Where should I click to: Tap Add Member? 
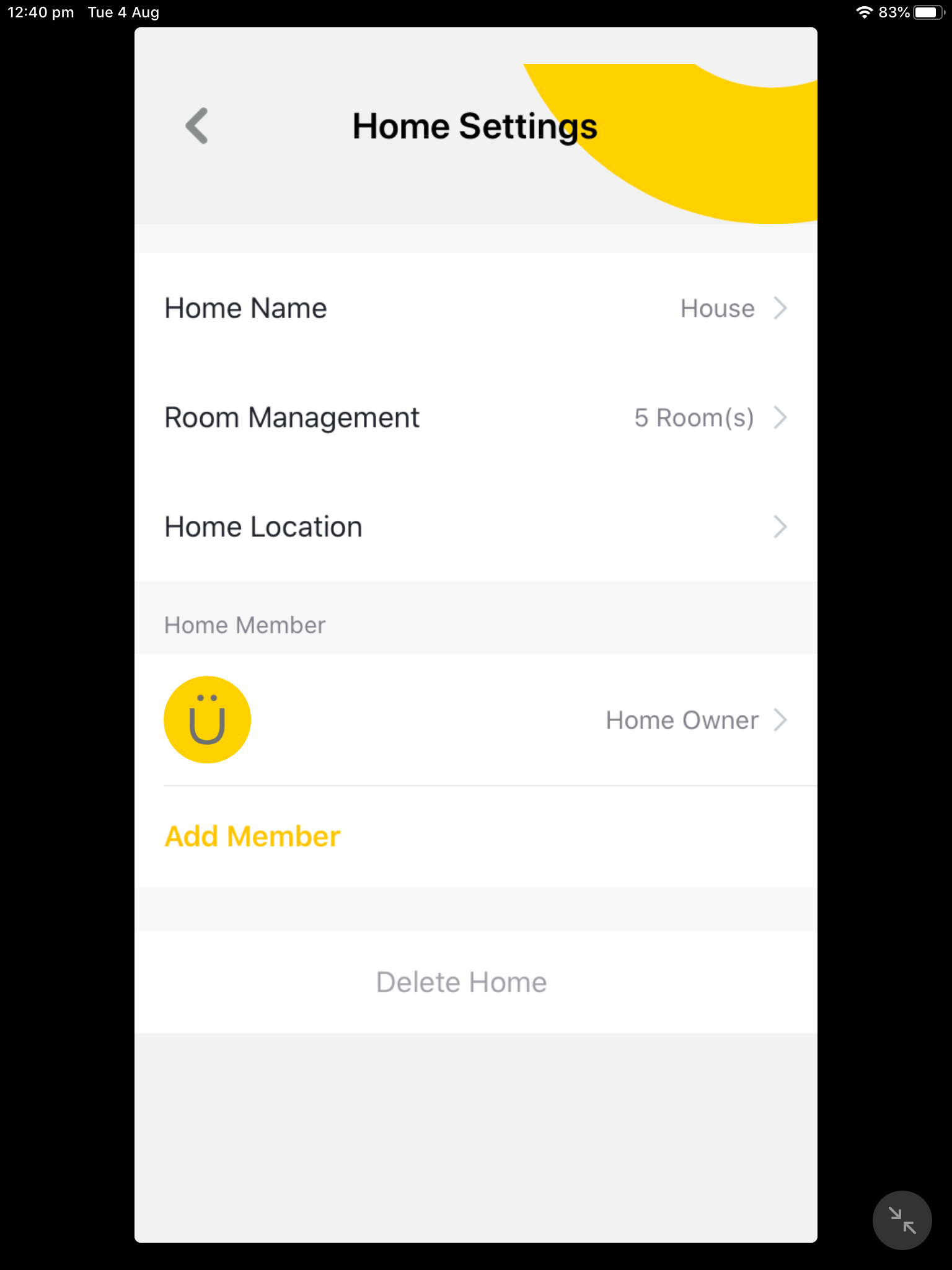click(x=253, y=837)
